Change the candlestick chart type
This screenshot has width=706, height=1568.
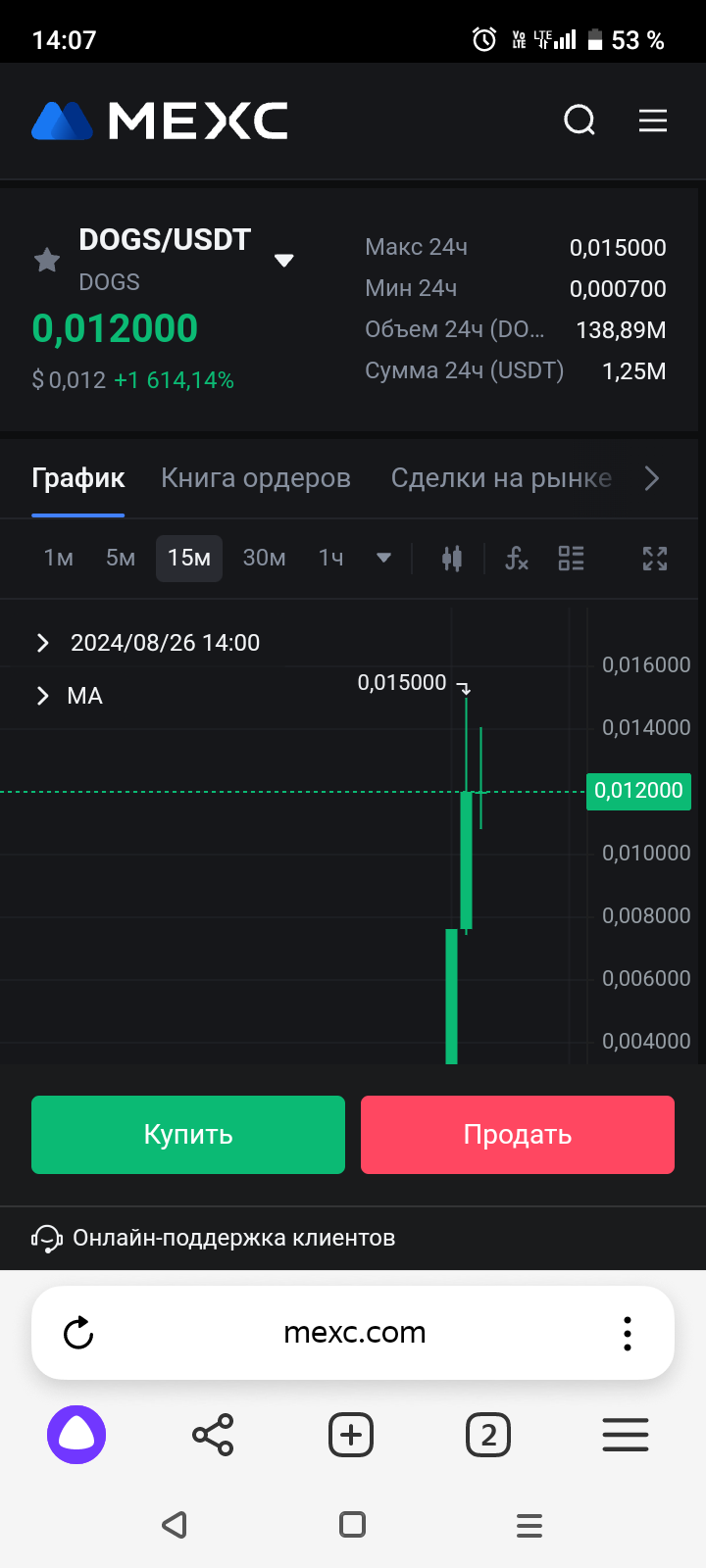point(452,559)
